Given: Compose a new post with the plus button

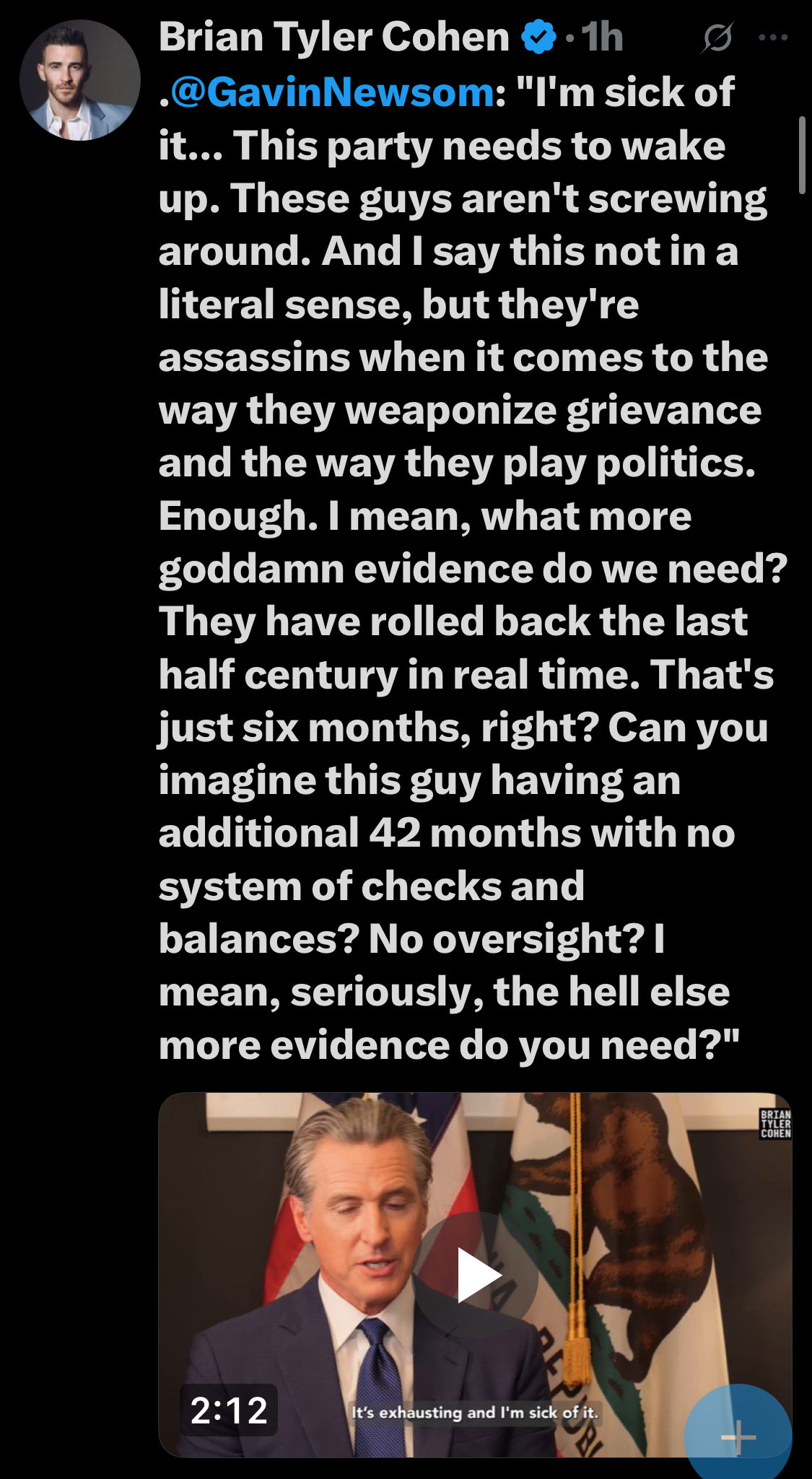Looking at the screenshot, I should 738,1436.
